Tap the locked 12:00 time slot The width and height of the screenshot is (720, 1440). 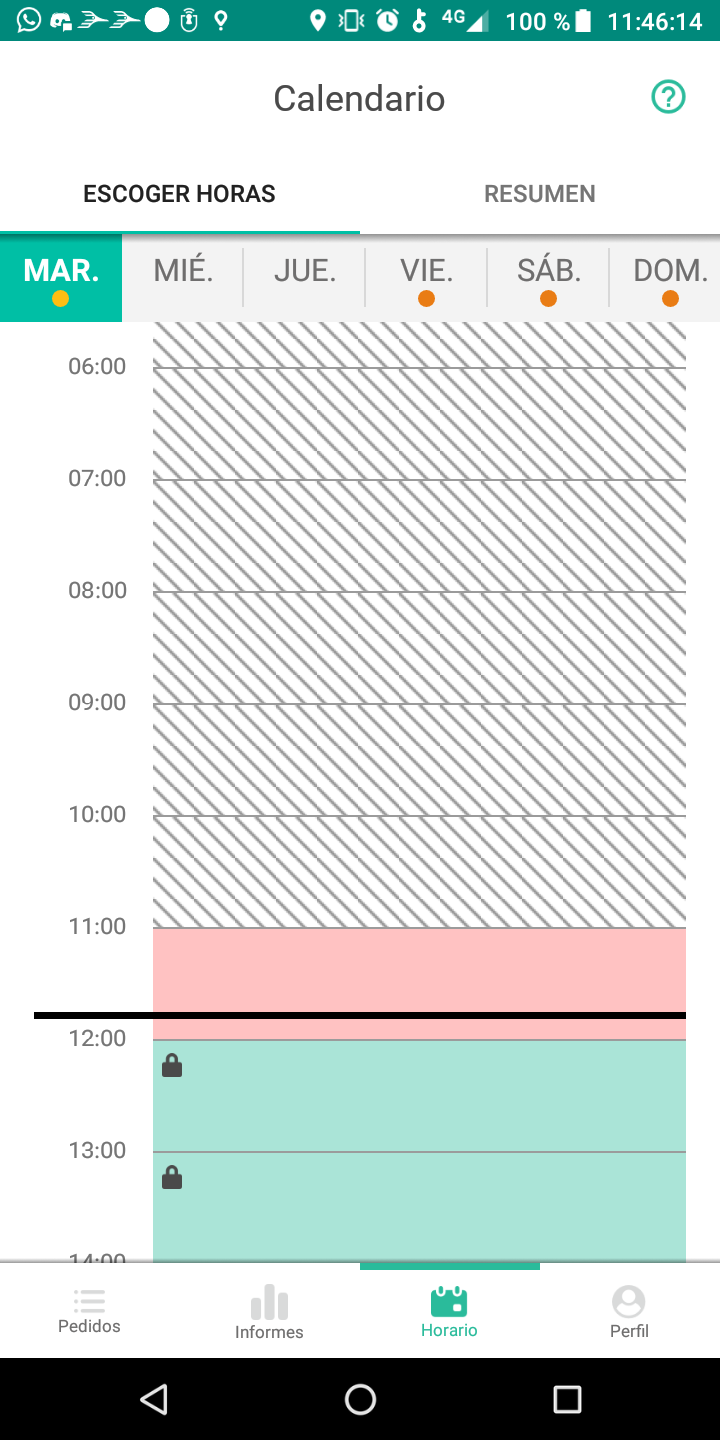(x=420, y=1096)
